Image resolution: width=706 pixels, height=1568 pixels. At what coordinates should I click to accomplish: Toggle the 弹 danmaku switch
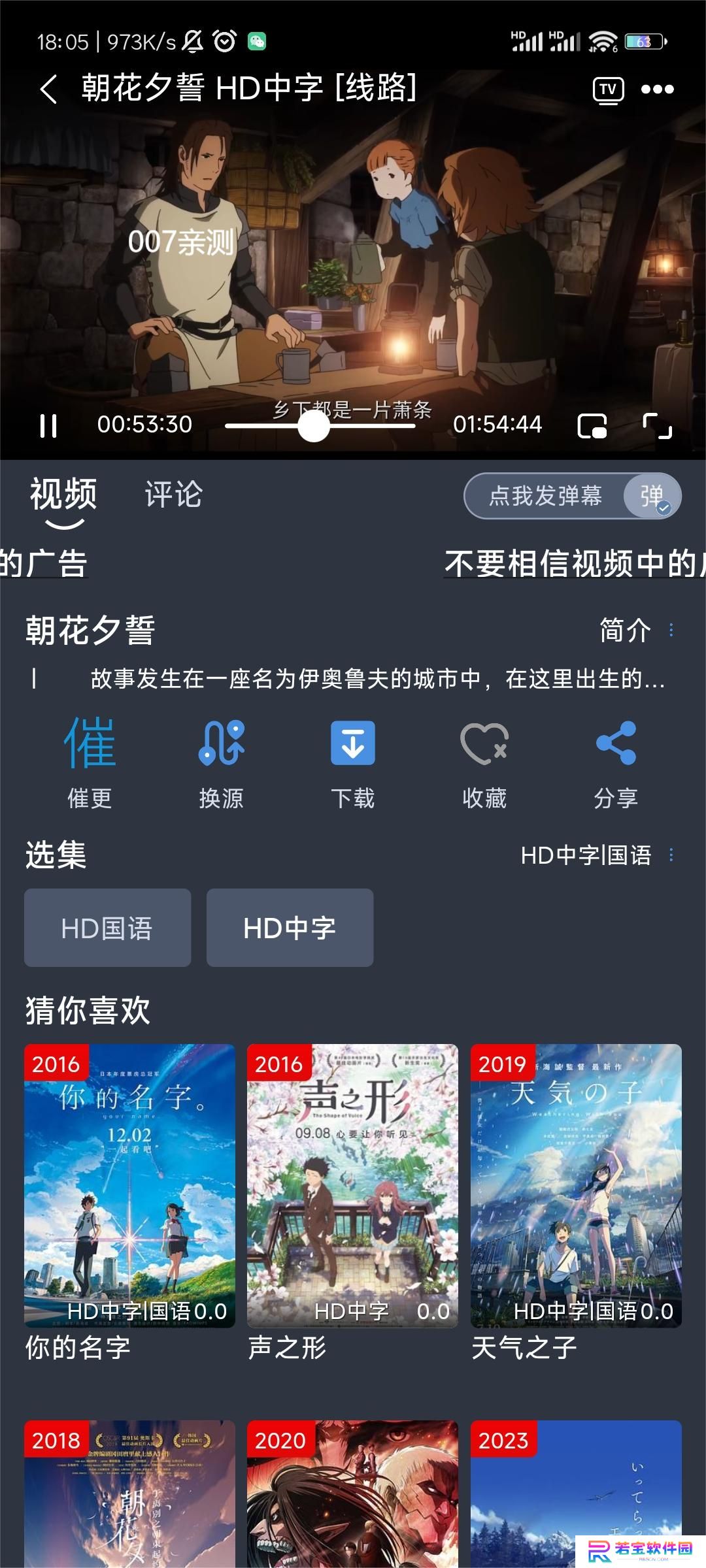(652, 496)
